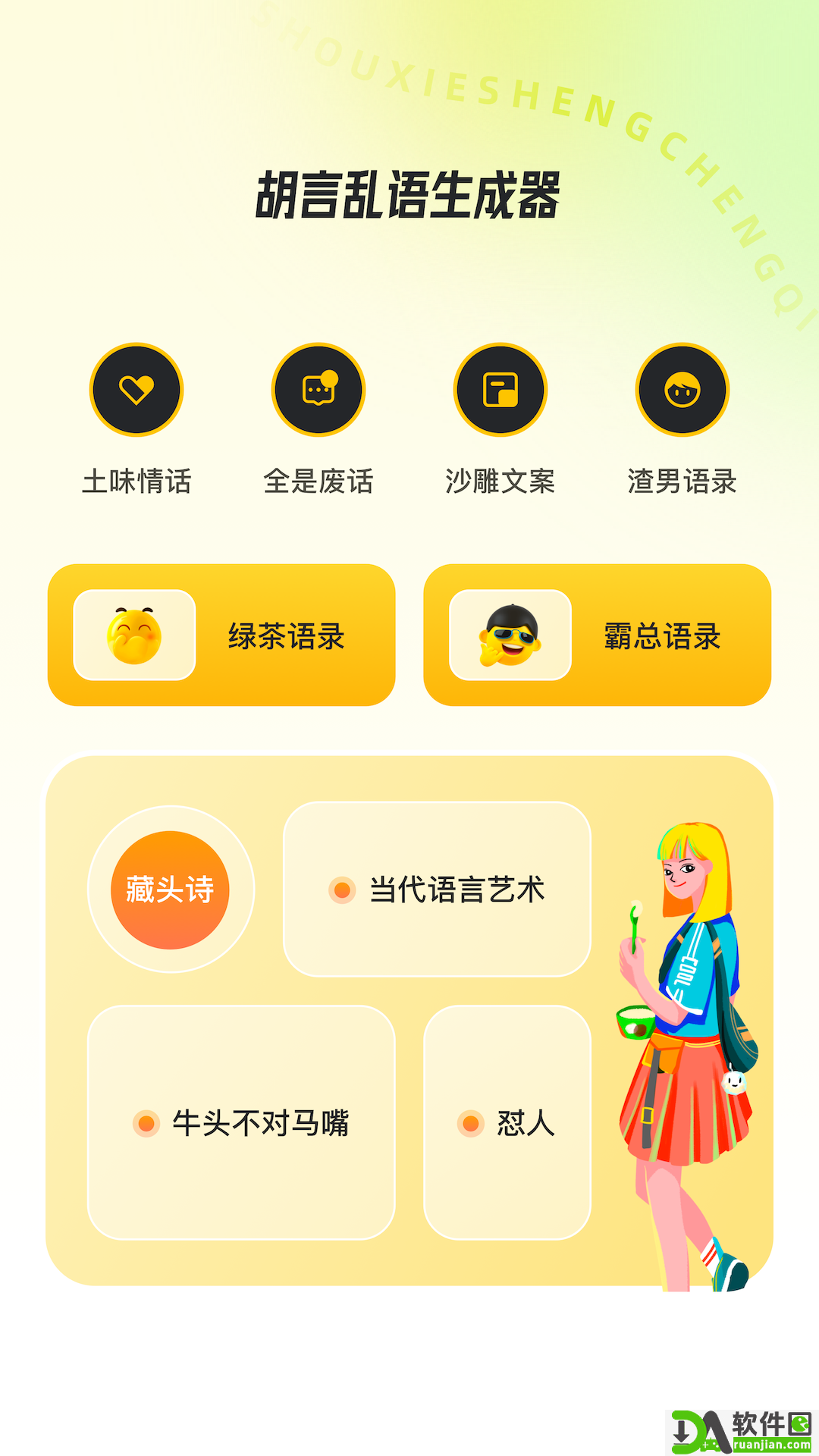Click the sunglasses emoji on 霸总语录 card

tap(510, 635)
